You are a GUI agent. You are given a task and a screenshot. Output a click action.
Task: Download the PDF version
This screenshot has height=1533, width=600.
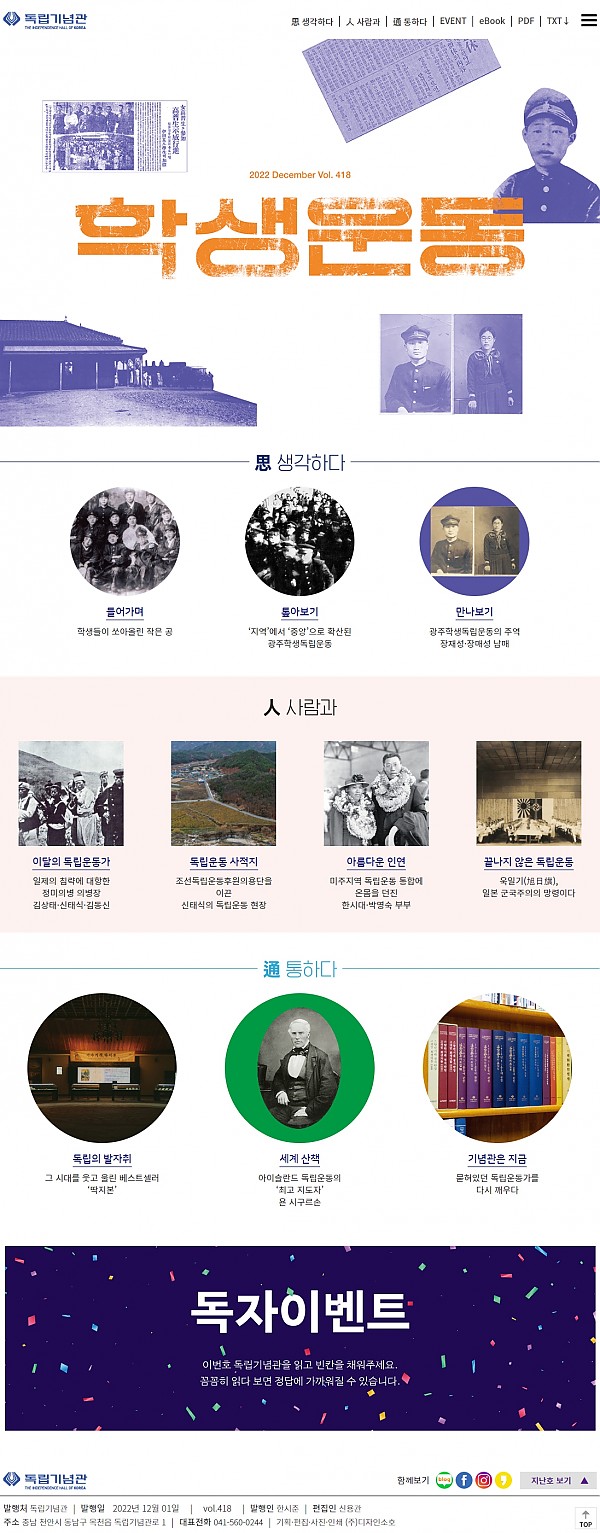526,21
